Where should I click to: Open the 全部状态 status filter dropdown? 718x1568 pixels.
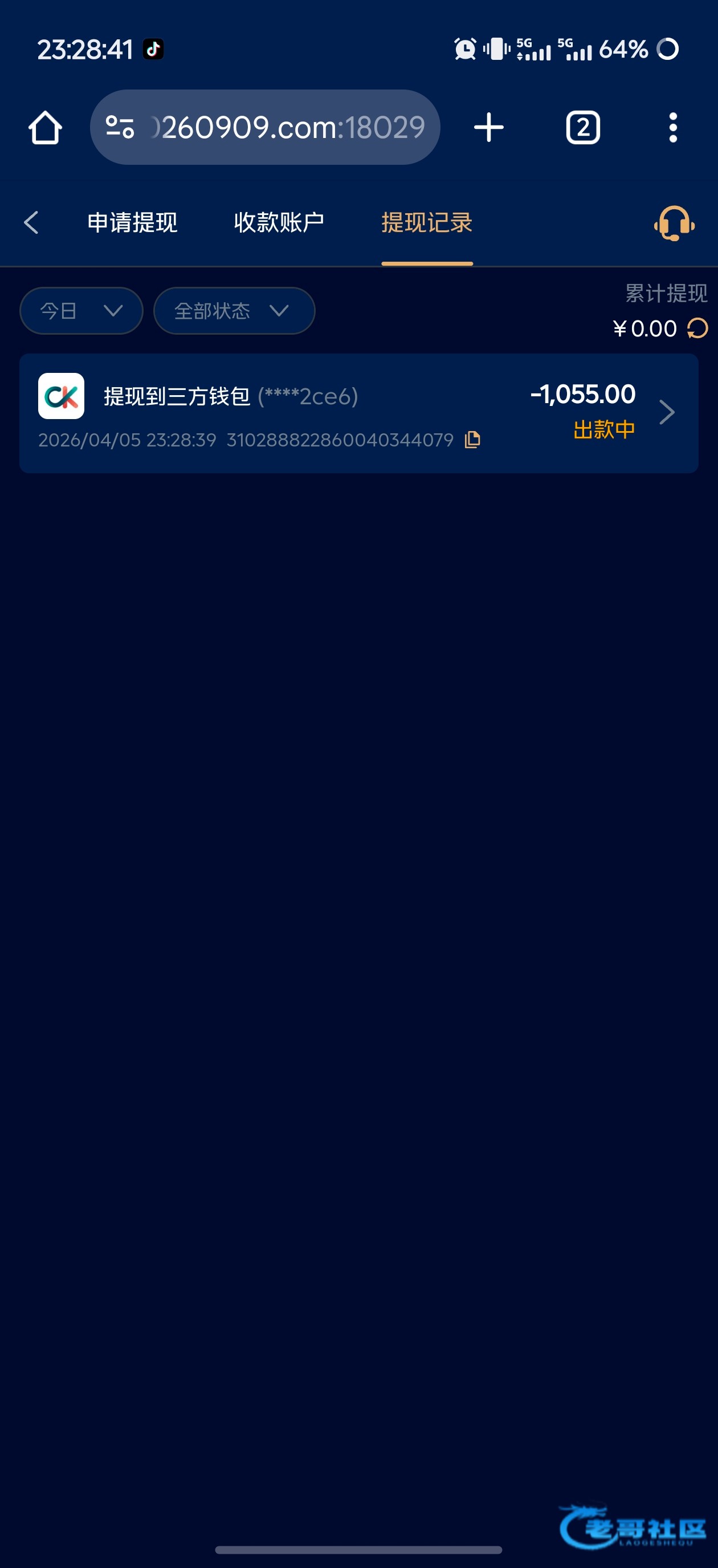point(234,310)
